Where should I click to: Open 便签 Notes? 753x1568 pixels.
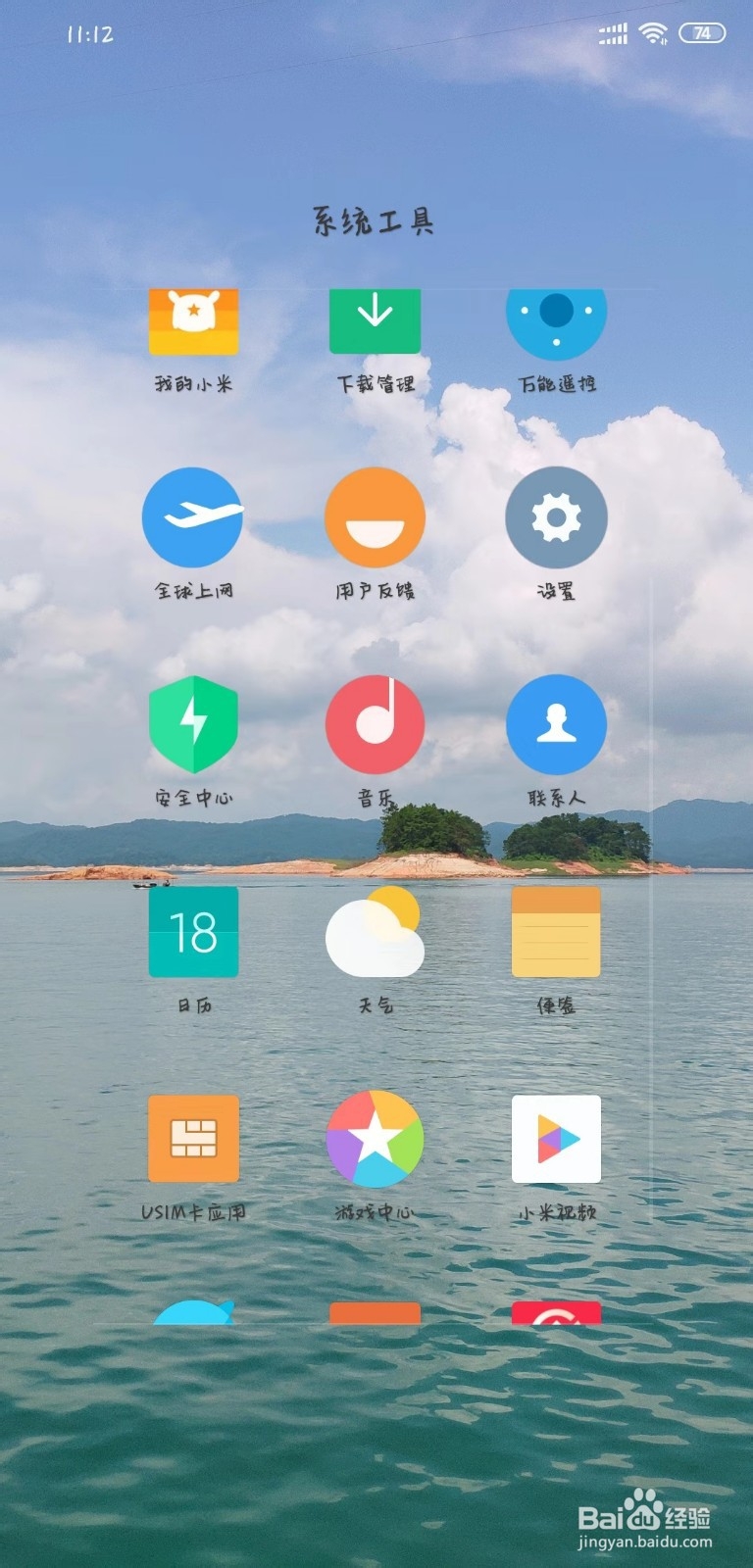click(556, 933)
